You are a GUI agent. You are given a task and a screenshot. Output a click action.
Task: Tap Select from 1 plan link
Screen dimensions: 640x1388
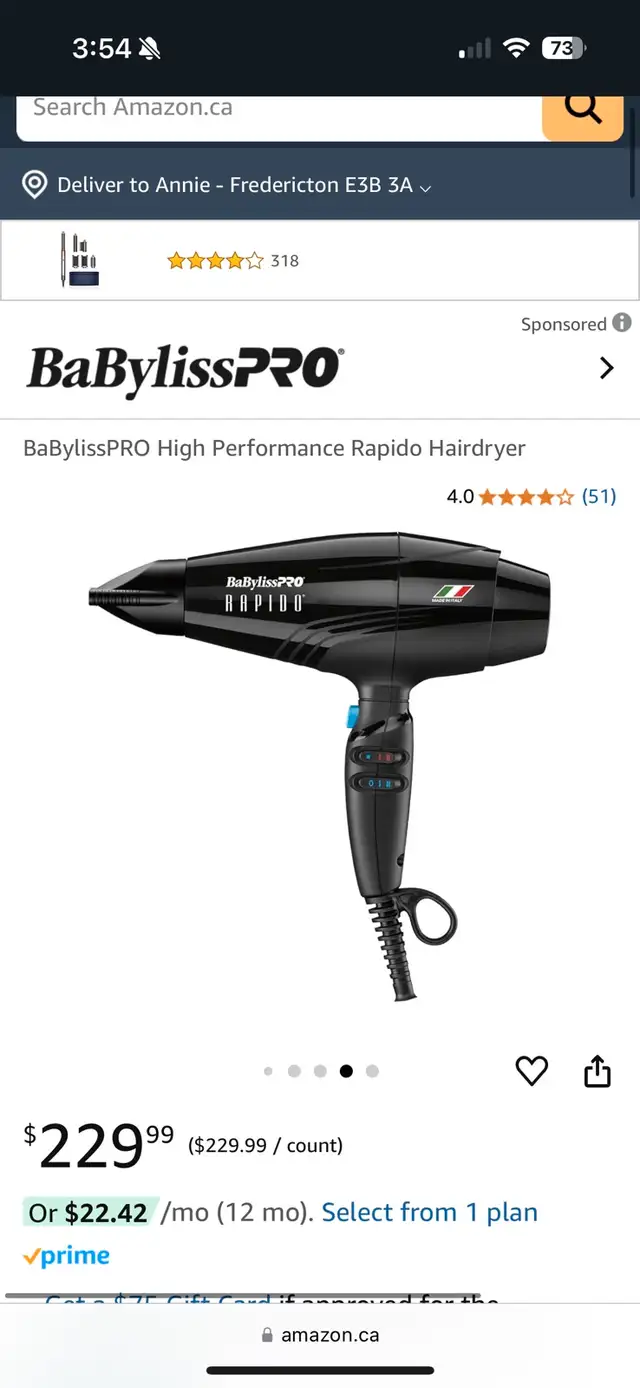[x=430, y=1213]
